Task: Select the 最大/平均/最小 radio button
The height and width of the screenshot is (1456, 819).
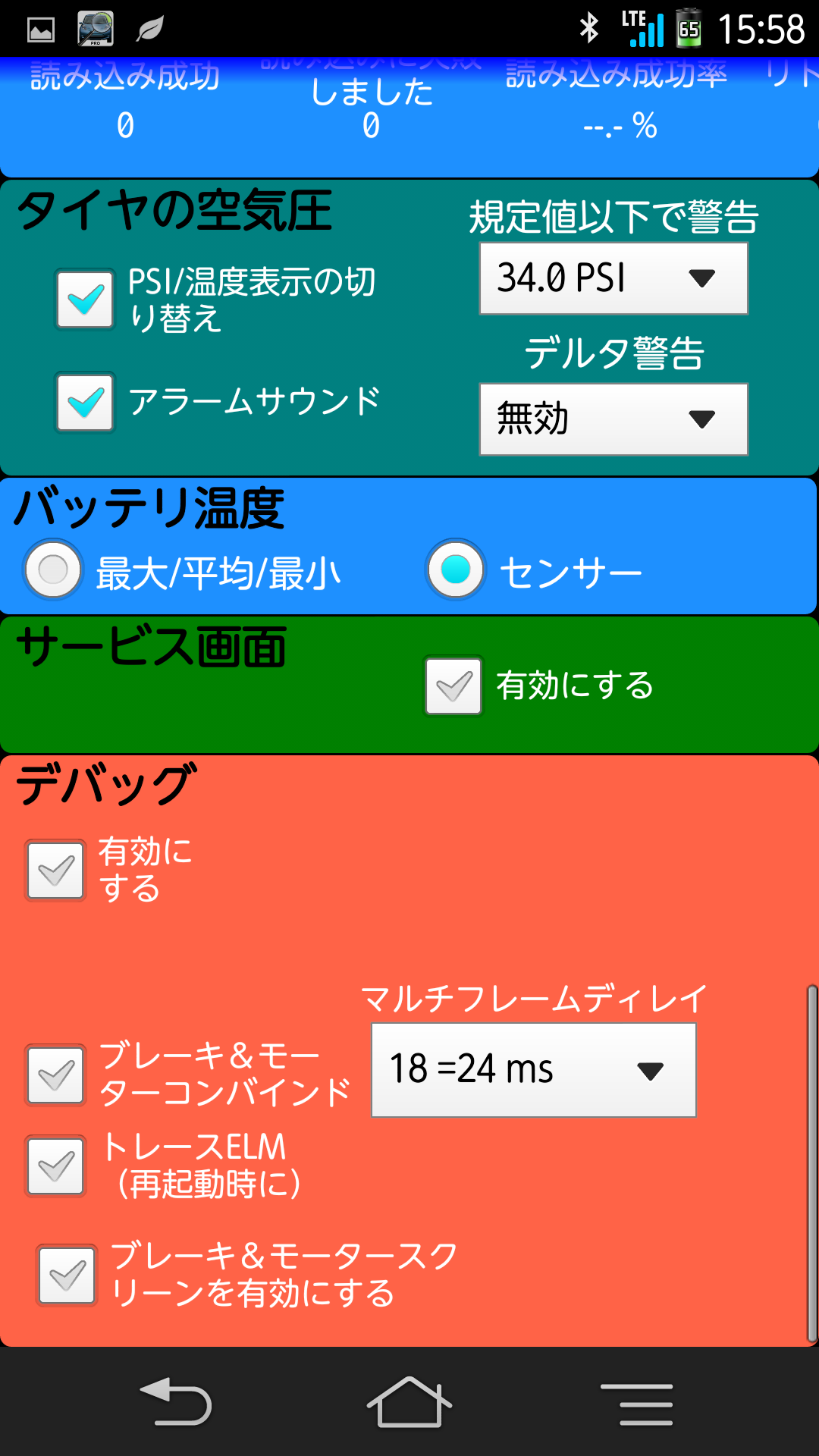Action: pyautogui.click(x=53, y=570)
